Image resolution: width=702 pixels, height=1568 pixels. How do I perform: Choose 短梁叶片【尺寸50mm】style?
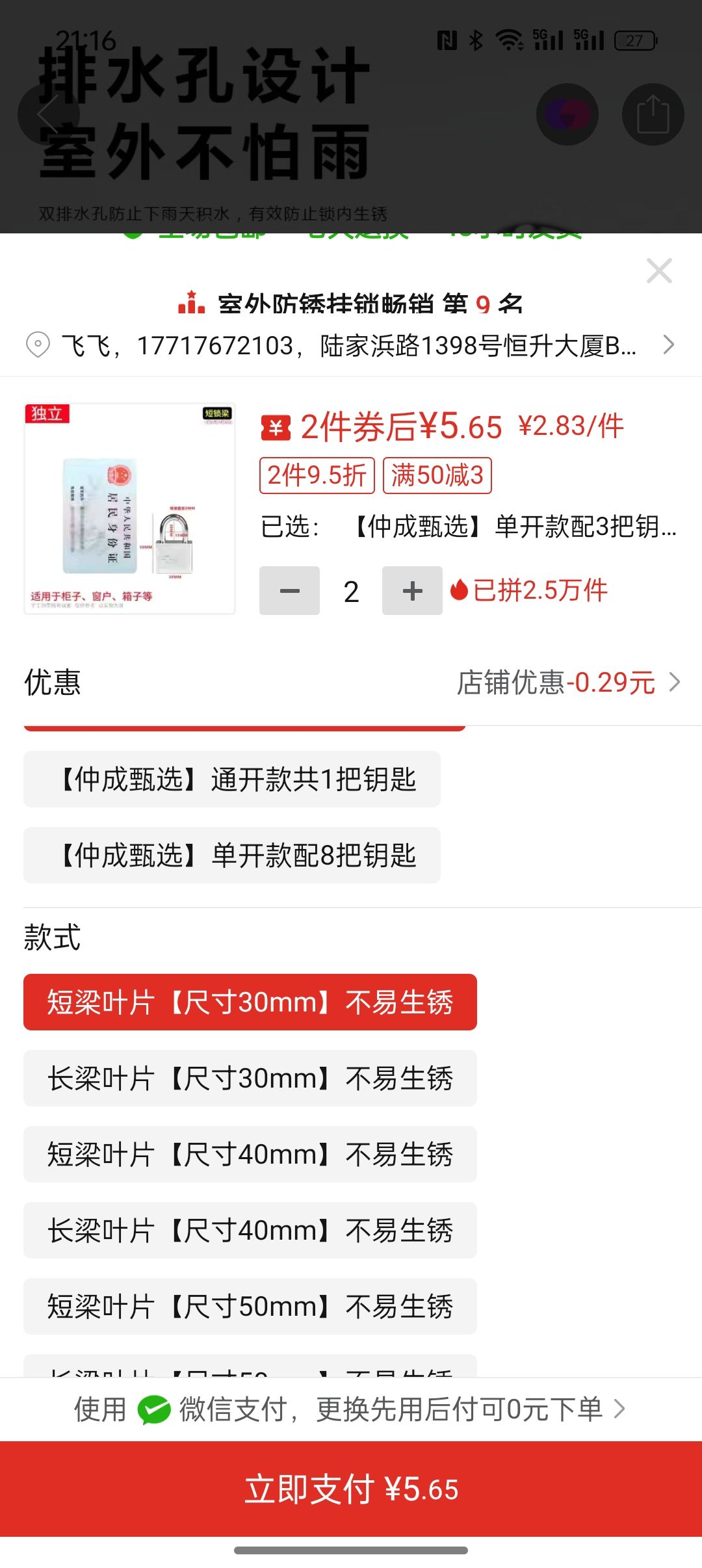tap(250, 1307)
